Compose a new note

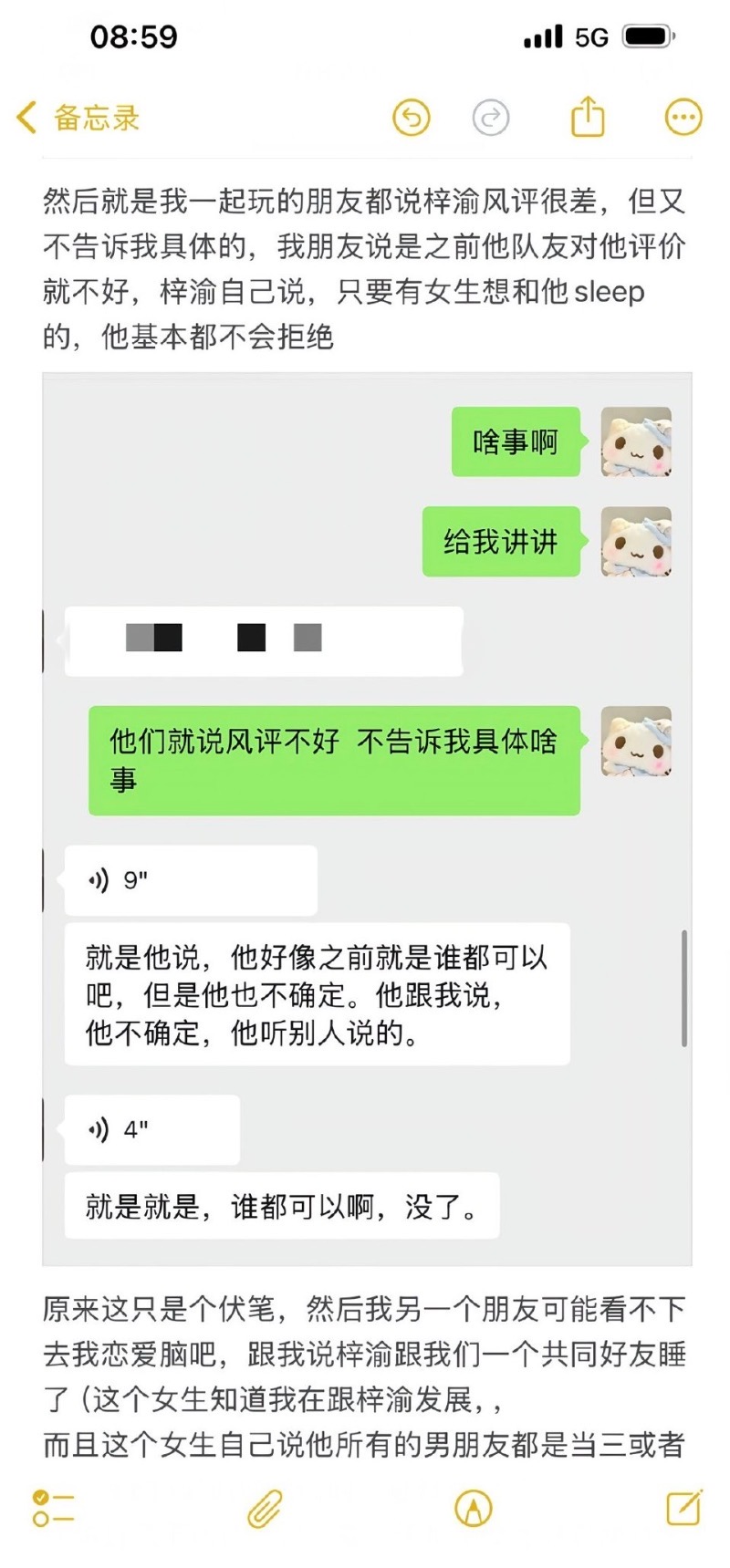click(683, 1507)
